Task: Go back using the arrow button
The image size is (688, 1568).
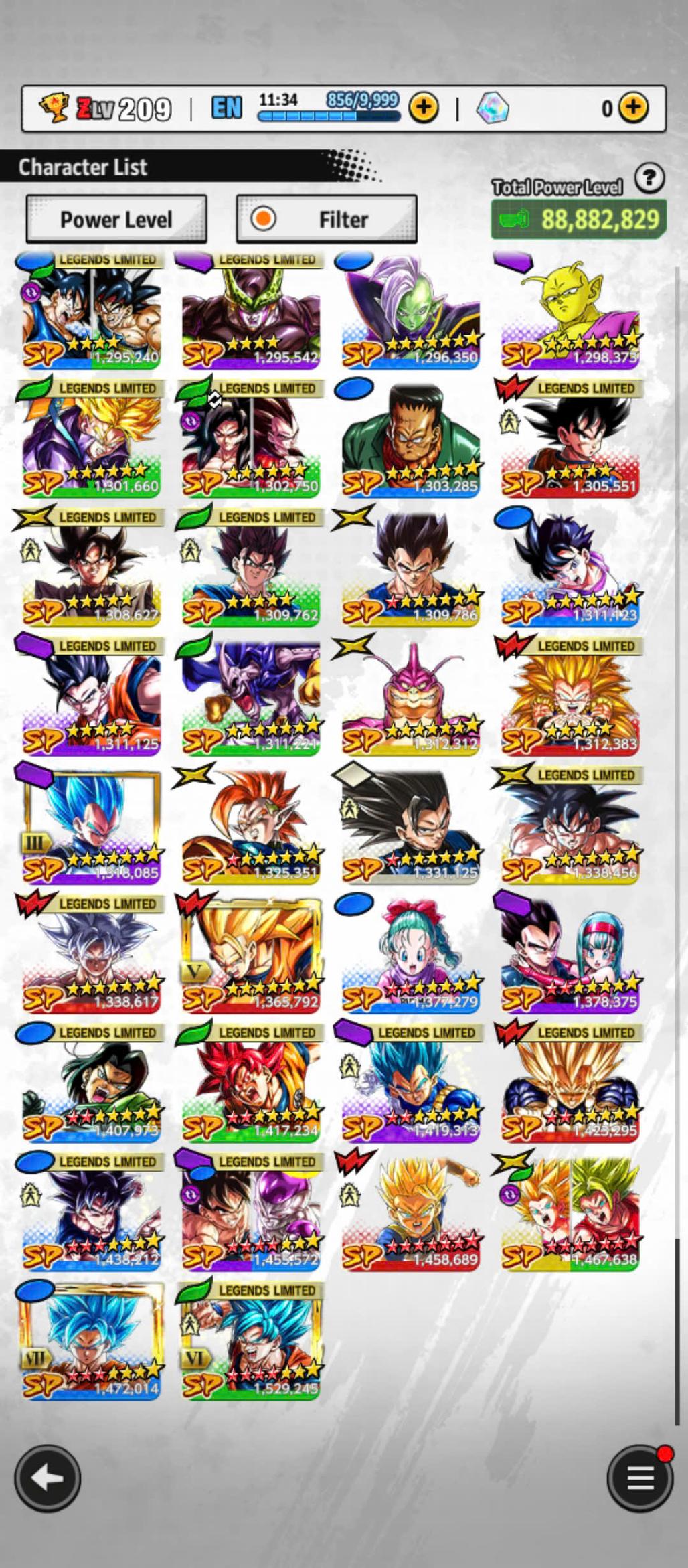Action: (x=48, y=1478)
